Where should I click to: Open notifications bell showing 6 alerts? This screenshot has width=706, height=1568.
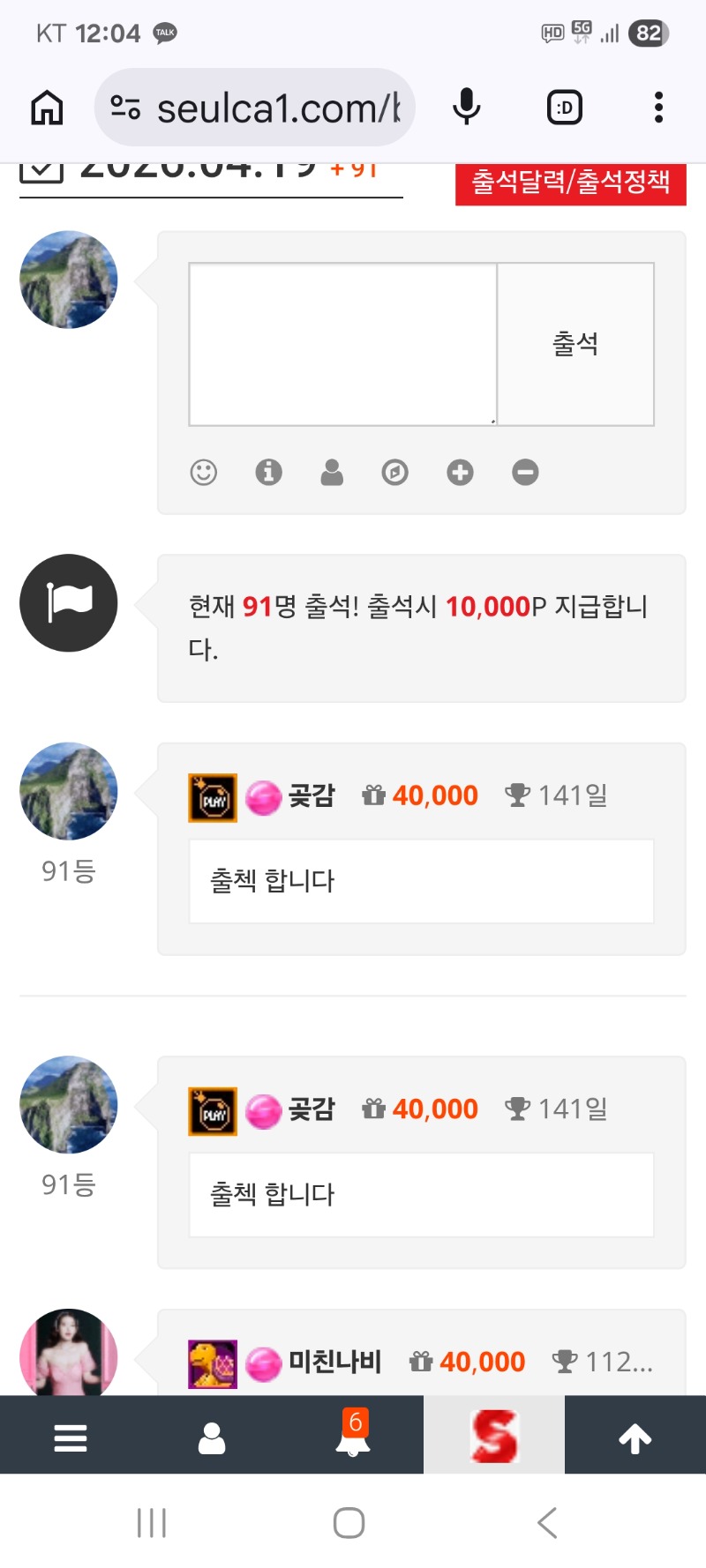353,1438
